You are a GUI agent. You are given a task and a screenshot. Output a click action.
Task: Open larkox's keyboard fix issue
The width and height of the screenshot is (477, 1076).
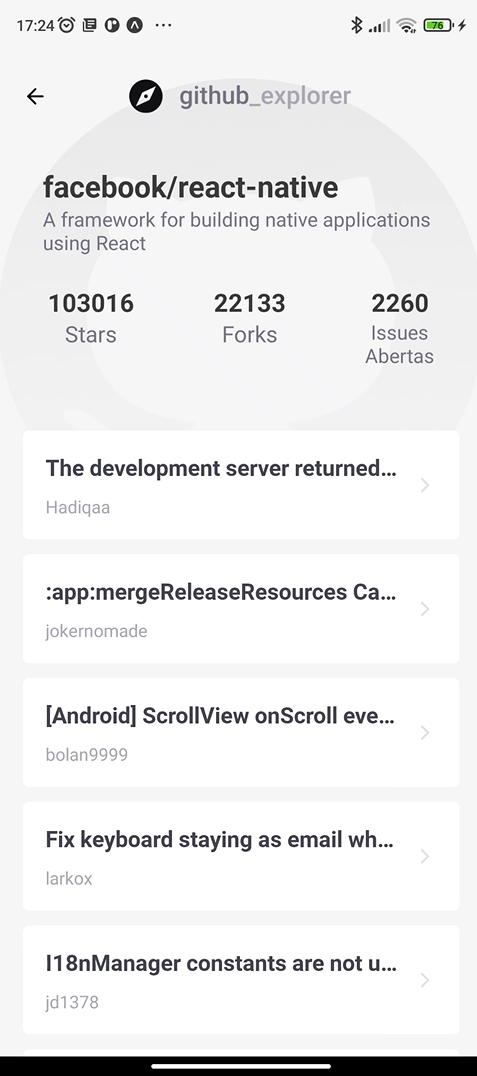[x=241, y=856]
